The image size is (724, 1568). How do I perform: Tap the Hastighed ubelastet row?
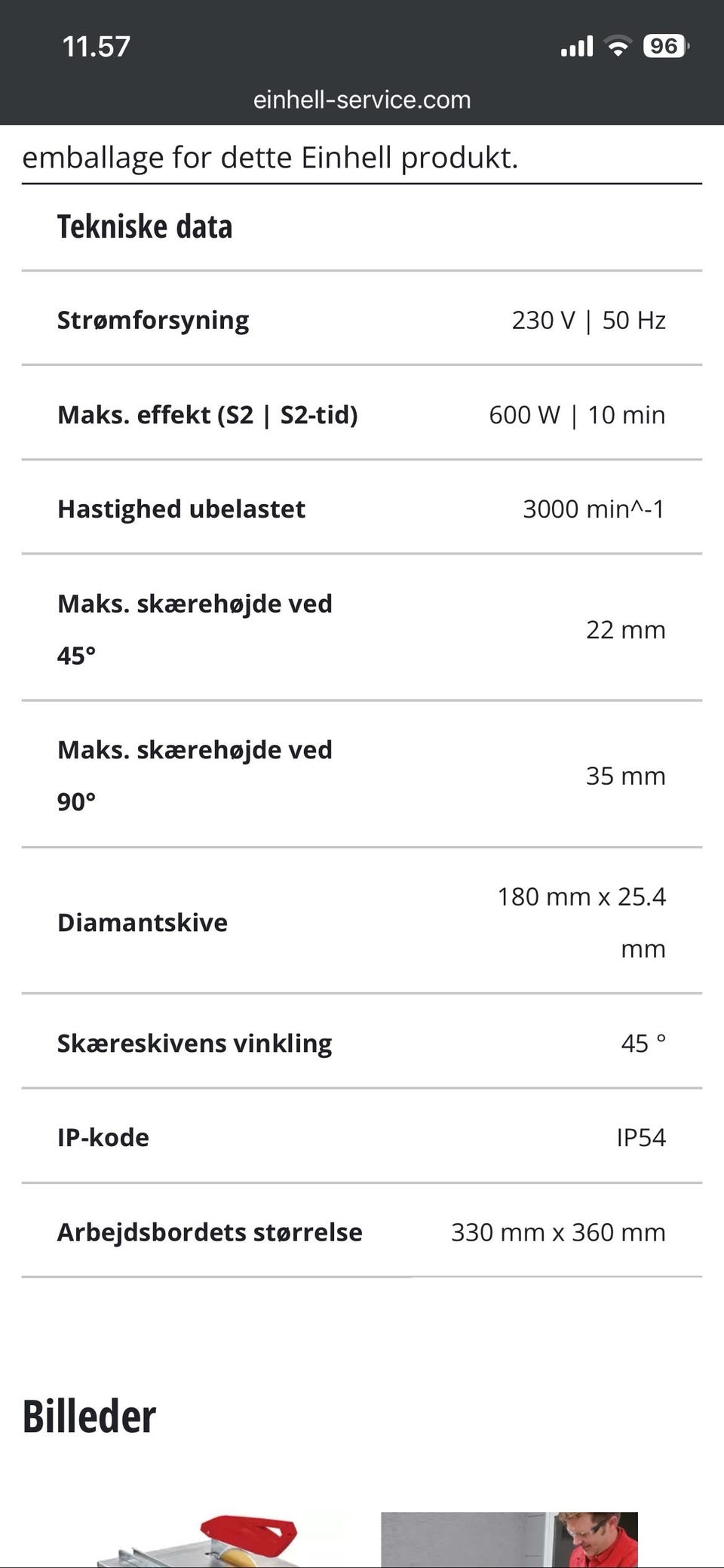point(181,509)
